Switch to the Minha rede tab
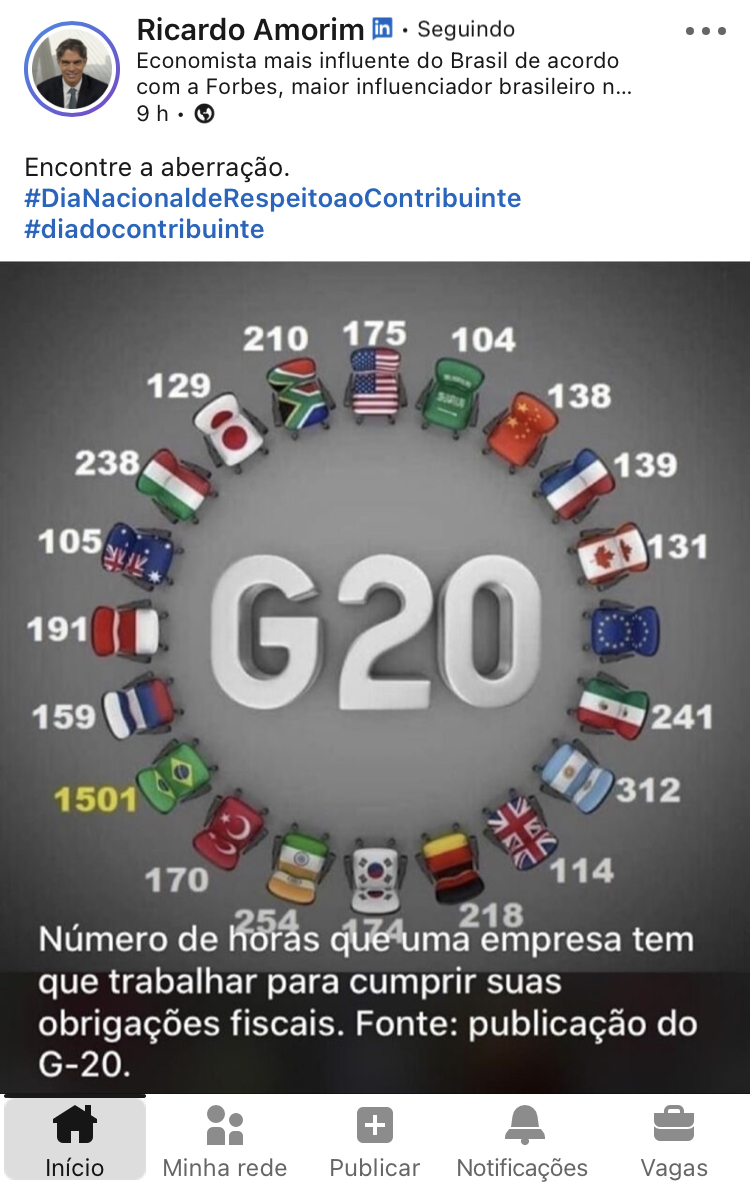The height and width of the screenshot is (1184, 750). (x=225, y=1141)
